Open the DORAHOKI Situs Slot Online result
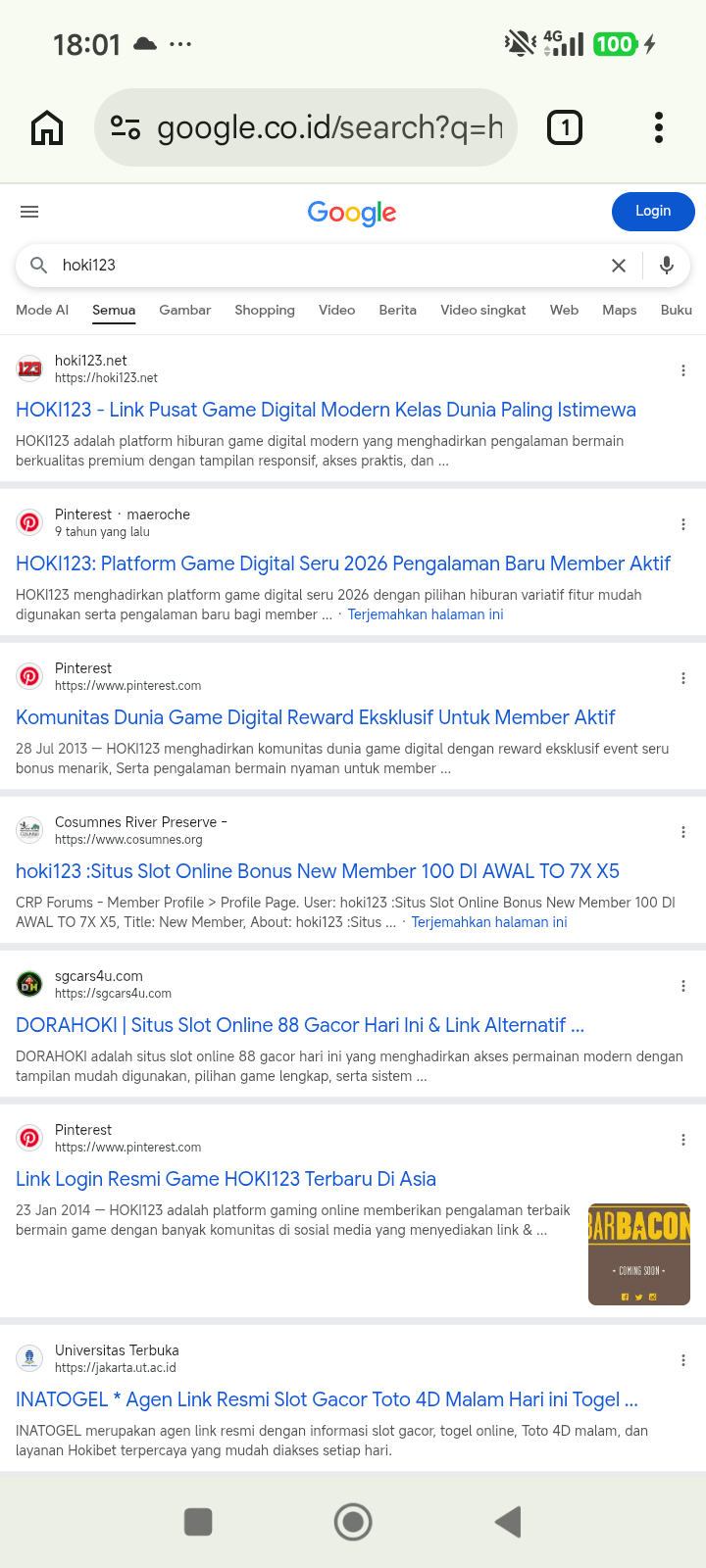706x1568 pixels. coord(300,1025)
